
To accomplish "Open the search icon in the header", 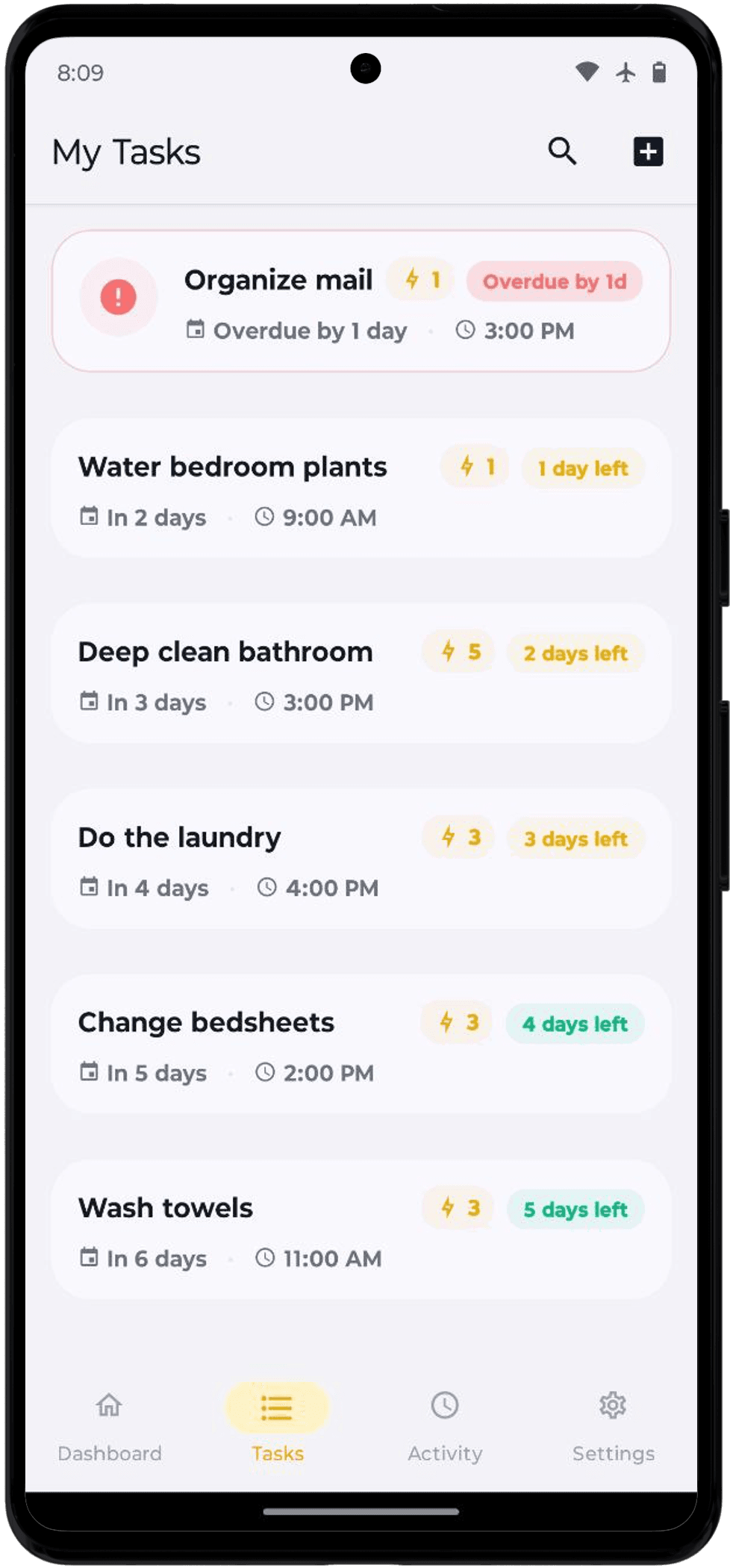I will click(562, 152).
